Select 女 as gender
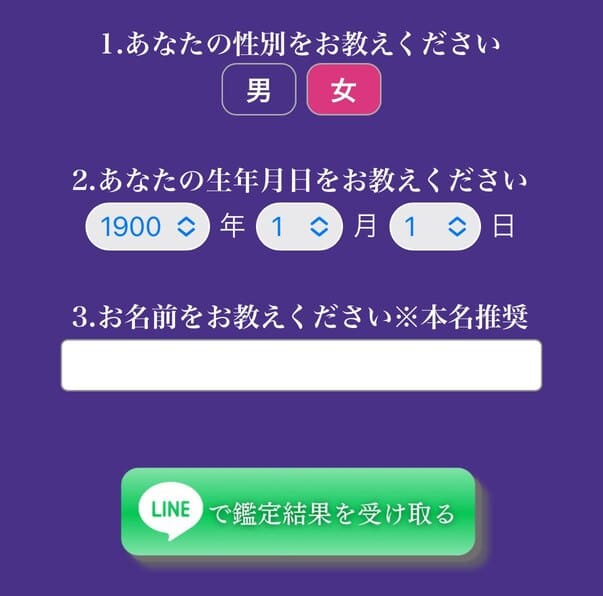This screenshot has height=596, width=603. pyautogui.click(x=343, y=90)
